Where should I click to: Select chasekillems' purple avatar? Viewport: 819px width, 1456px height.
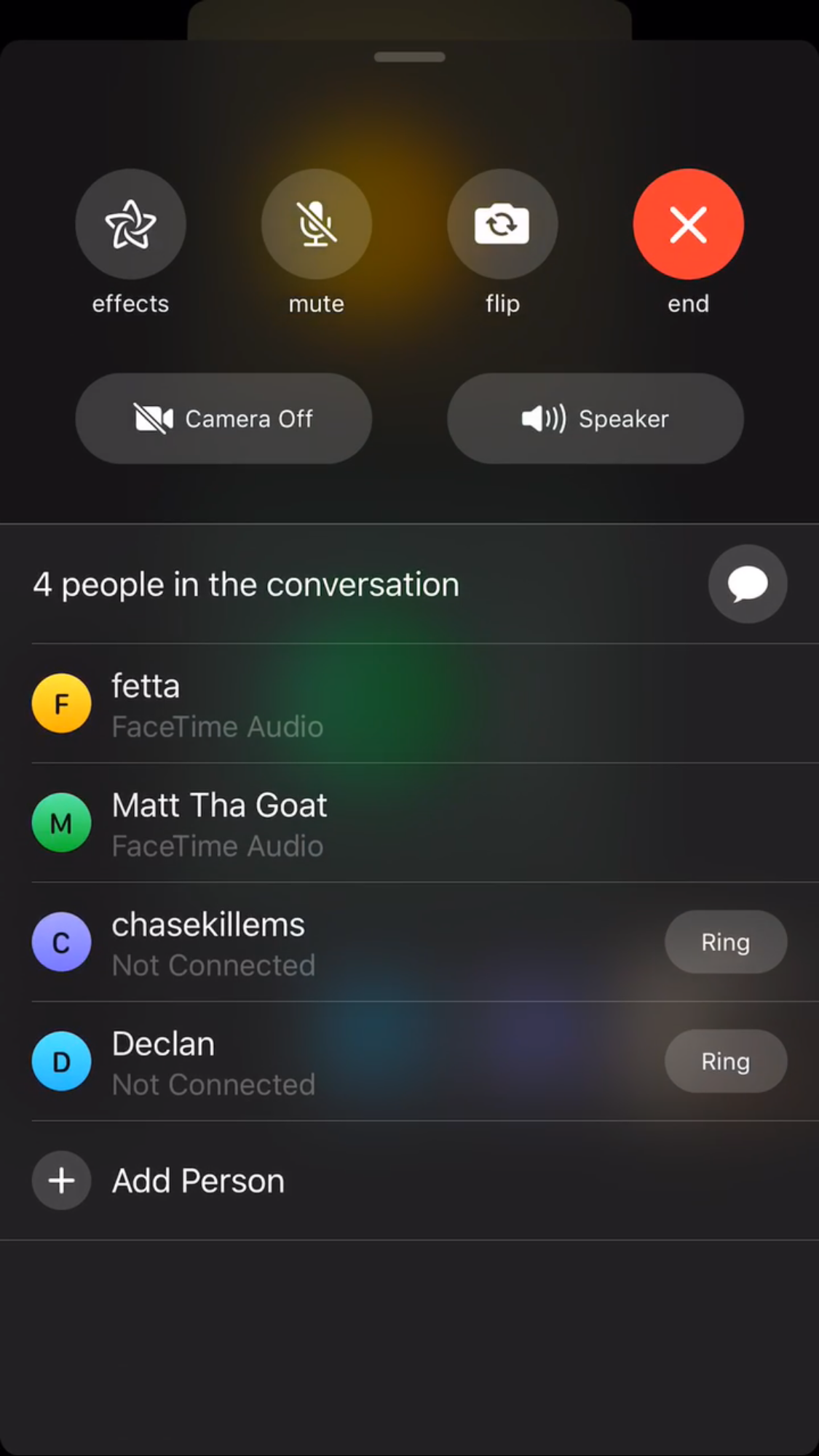61,942
